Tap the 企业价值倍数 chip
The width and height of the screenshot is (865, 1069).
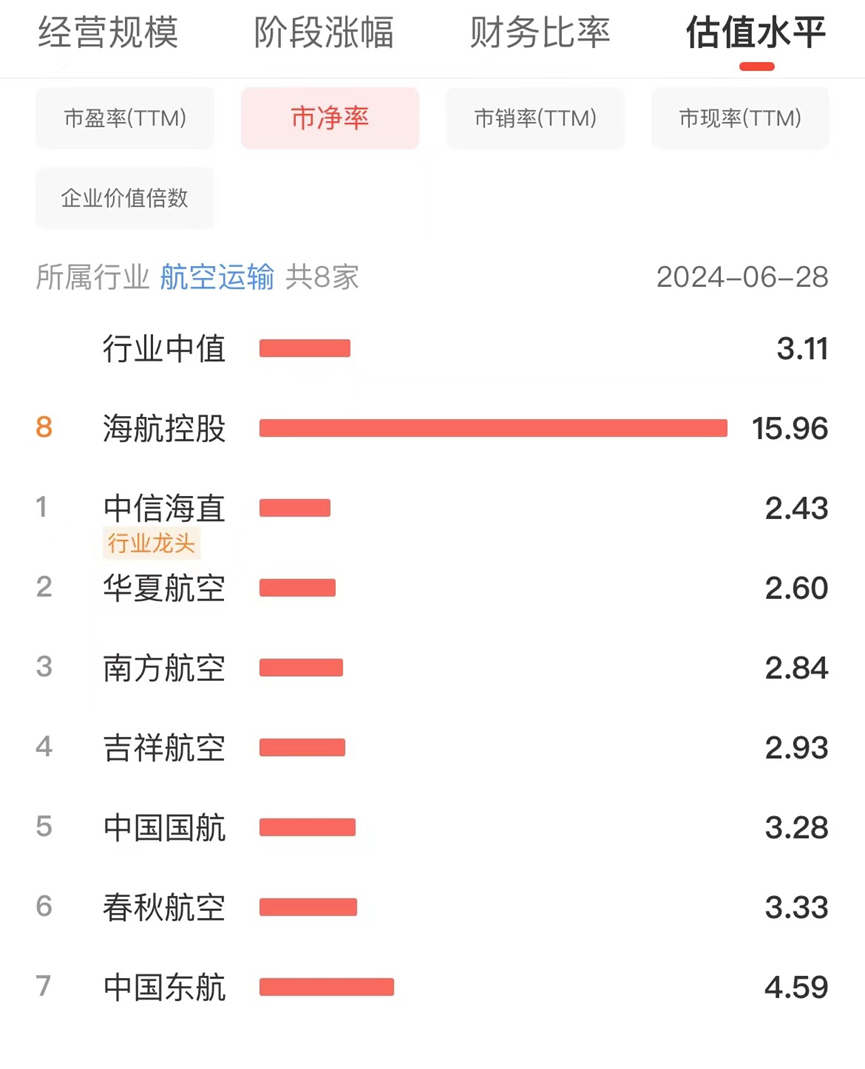pos(125,198)
